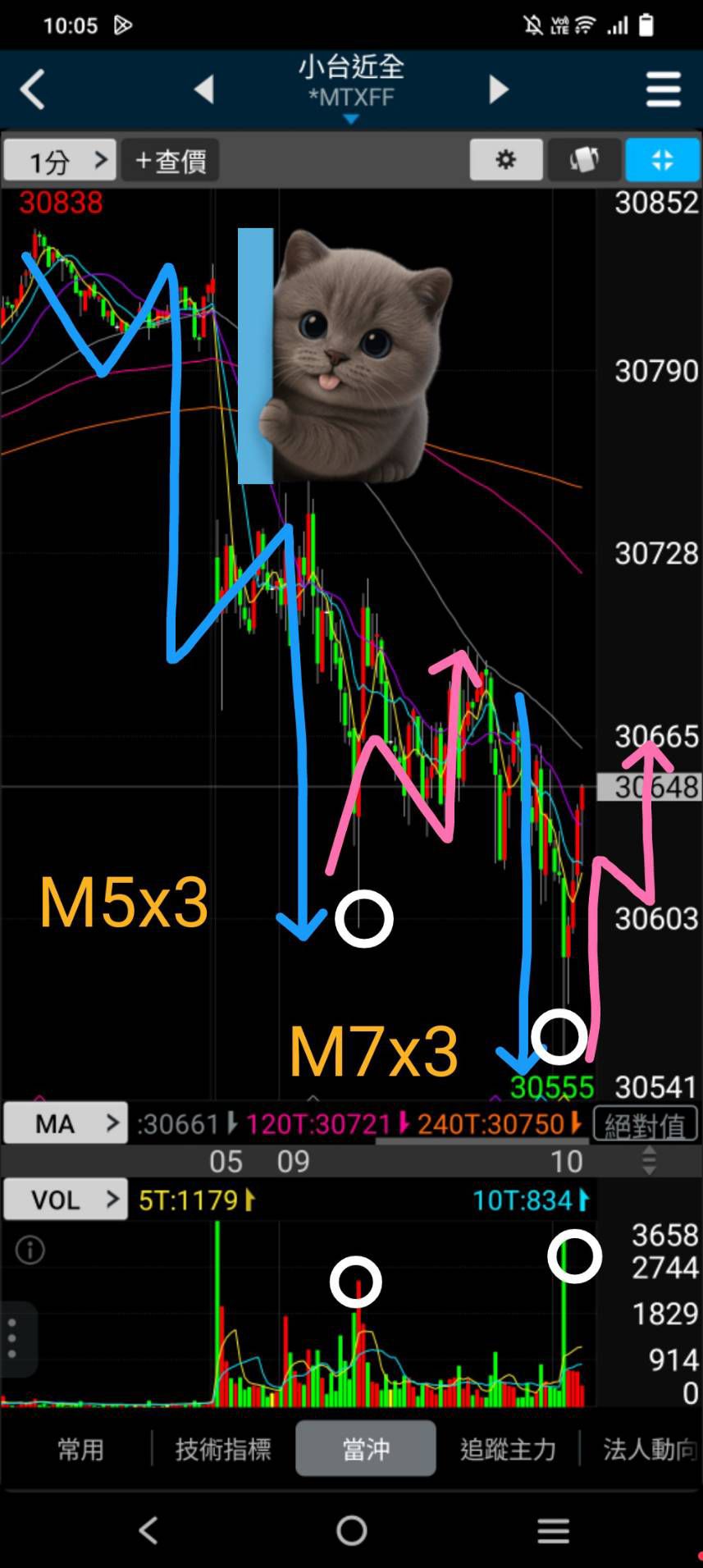The image size is (703, 1568).
Task: Change the VOL indicator selector
Action: point(66,1200)
